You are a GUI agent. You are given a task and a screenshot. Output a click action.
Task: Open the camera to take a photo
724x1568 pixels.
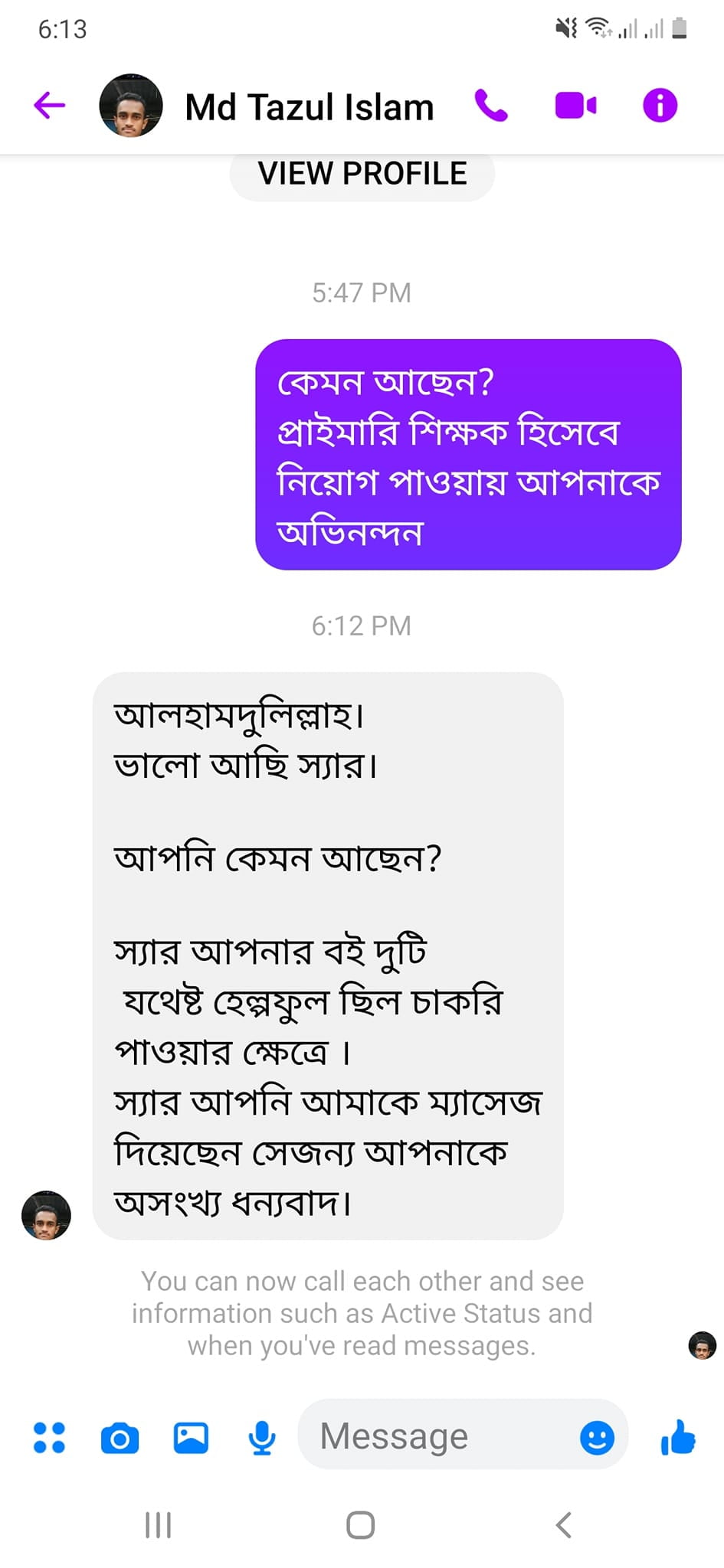coord(120,1437)
